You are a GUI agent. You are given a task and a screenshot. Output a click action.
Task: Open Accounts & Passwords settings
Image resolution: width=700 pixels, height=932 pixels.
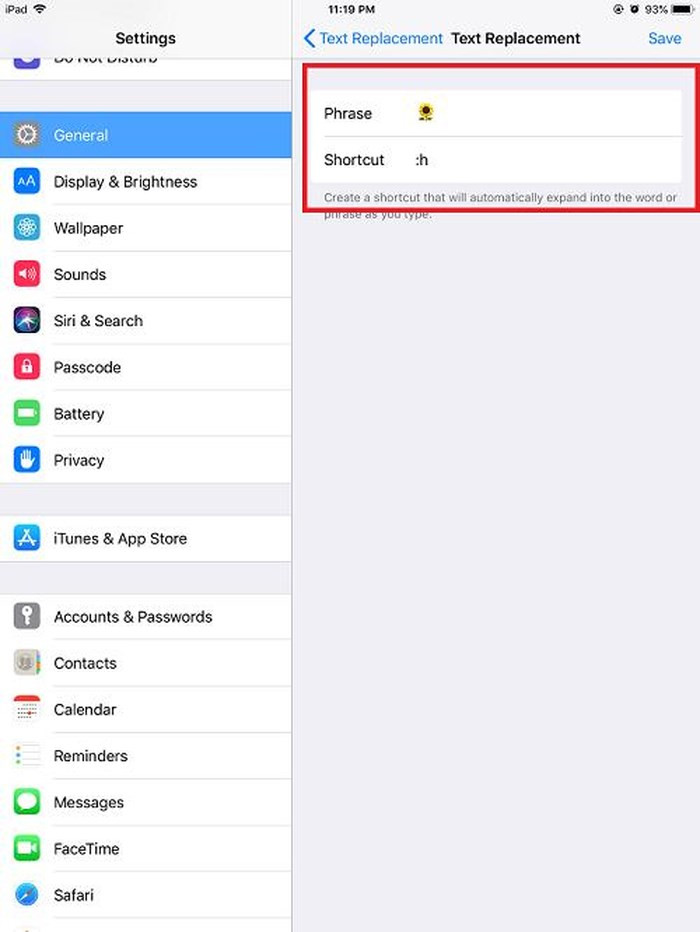pyautogui.click(x=146, y=617)
